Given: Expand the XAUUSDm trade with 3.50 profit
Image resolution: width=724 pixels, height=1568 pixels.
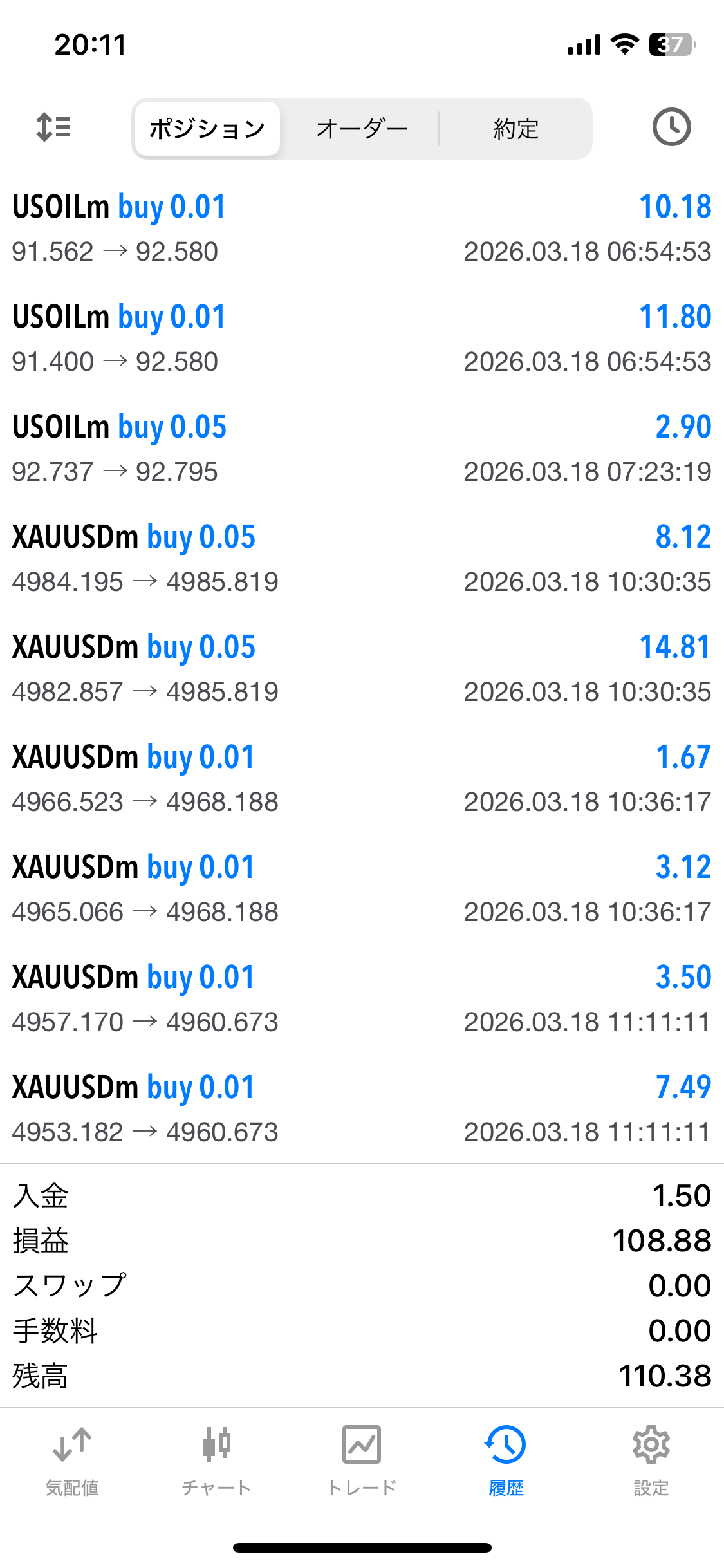Looking at the screenshot, I should (x=362, y=999).
